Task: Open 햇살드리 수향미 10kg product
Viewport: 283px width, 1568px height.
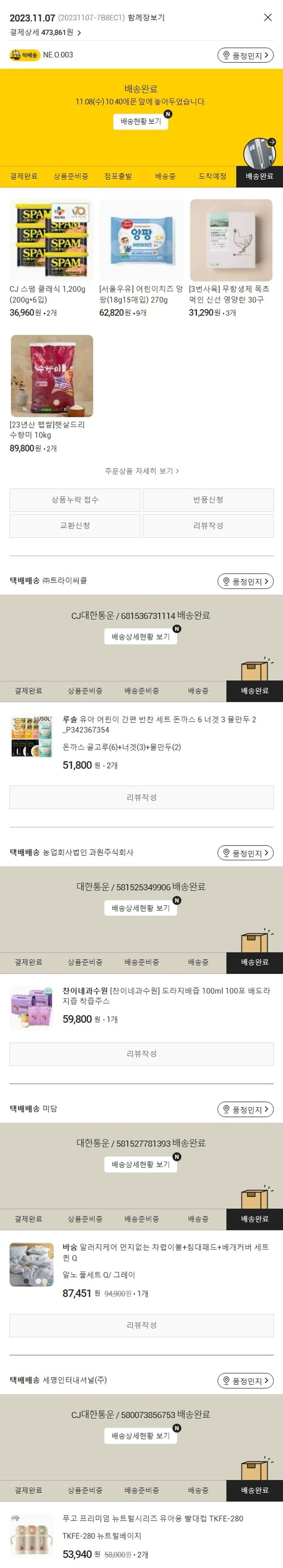Action: (52, 376)
